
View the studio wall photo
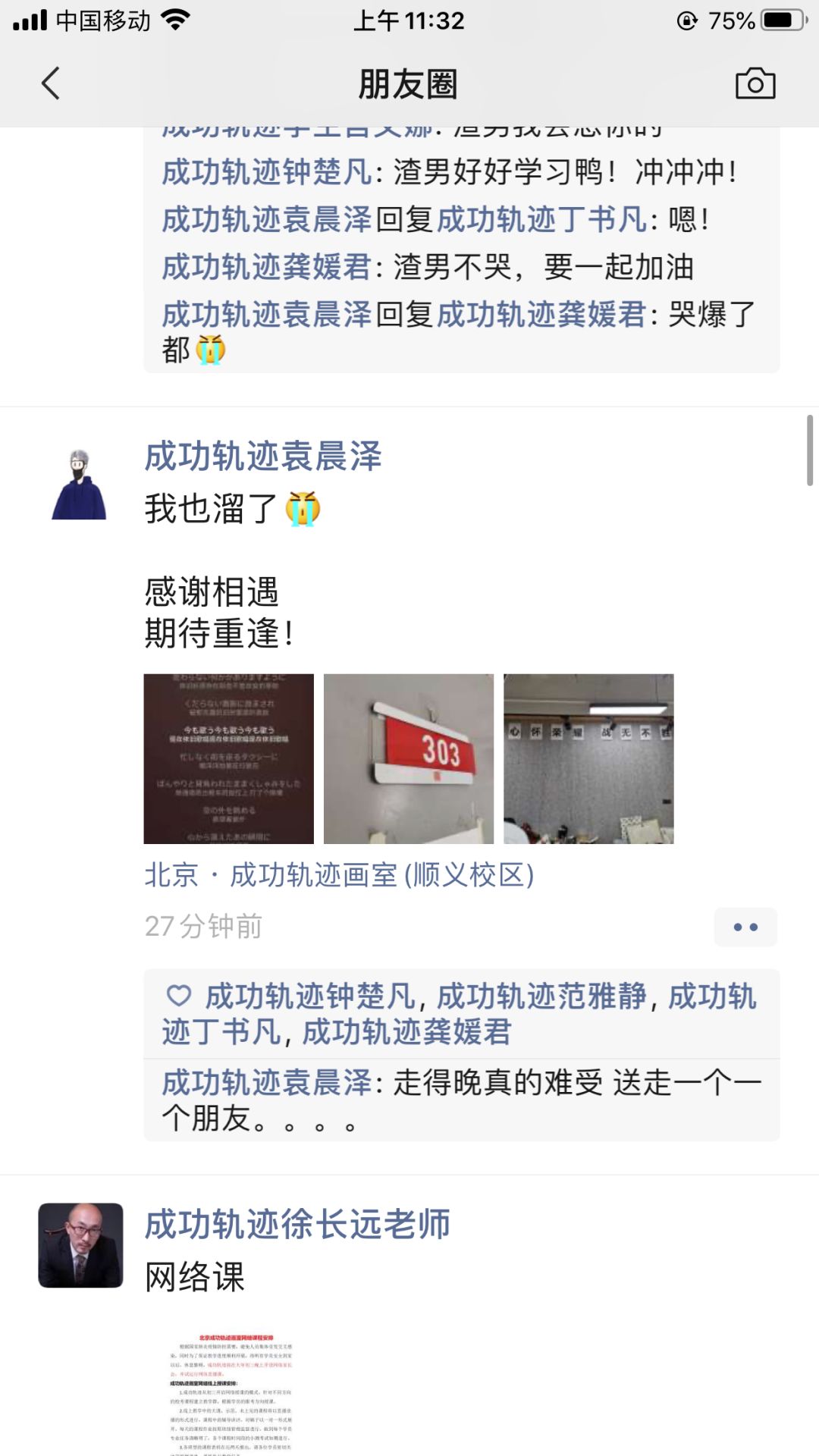[588, 758]
